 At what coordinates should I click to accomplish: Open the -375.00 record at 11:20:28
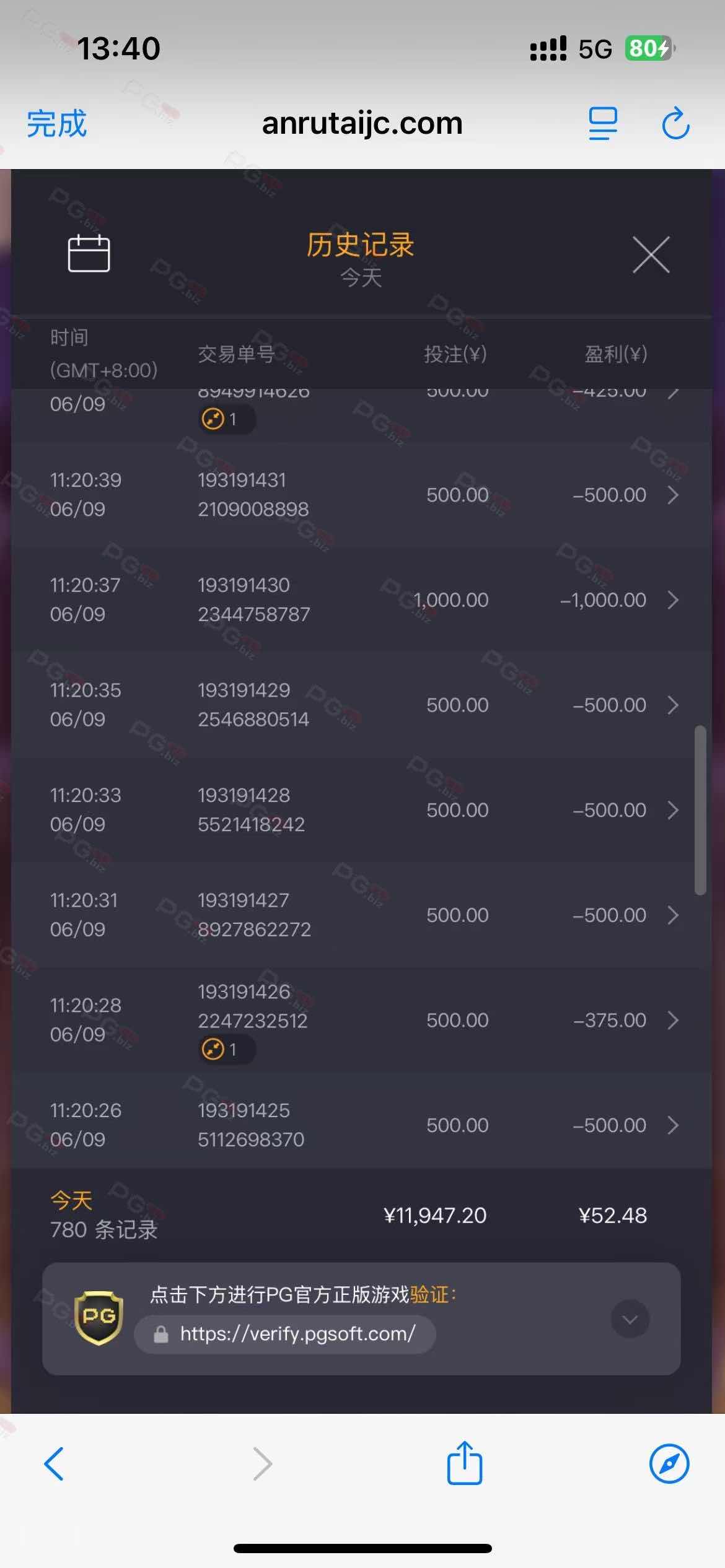point(362,1020)
